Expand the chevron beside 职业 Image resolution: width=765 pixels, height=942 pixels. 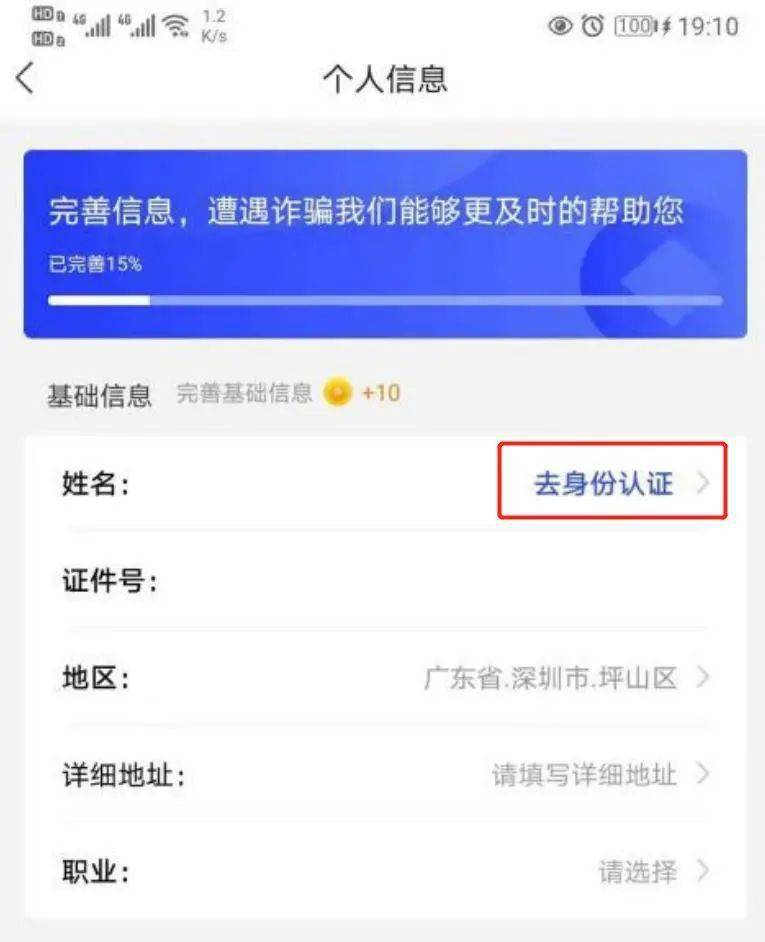704,872
